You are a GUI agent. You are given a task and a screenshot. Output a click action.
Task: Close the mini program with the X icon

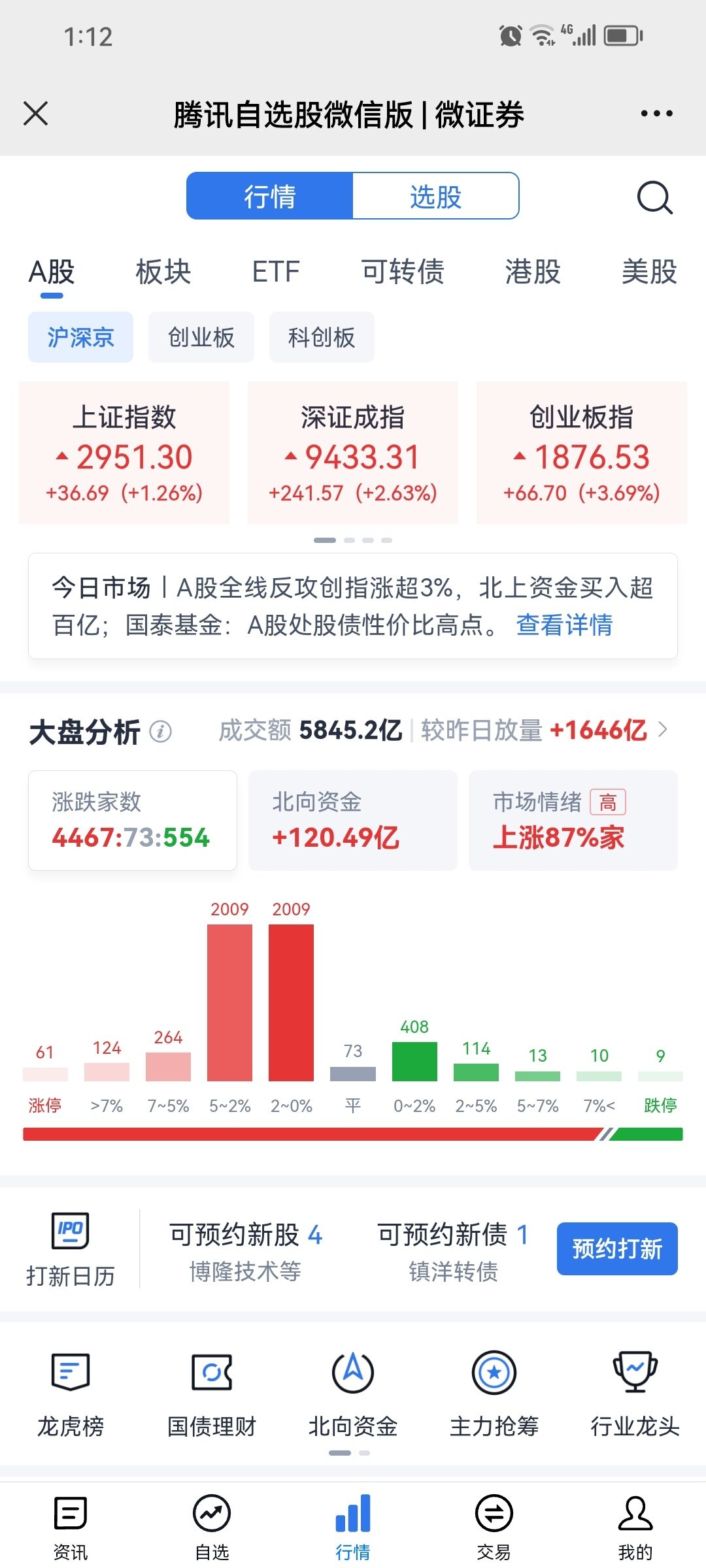click(36, 114)
